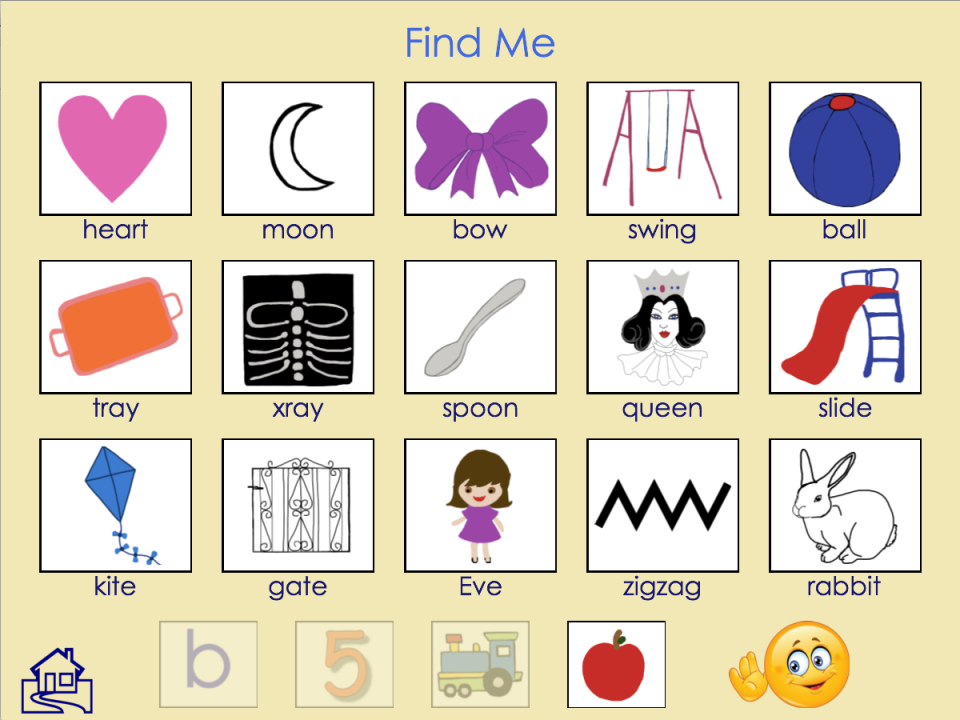Choose the xray picture card
Viewport: 960px width, 720px height.
[298, 327]
